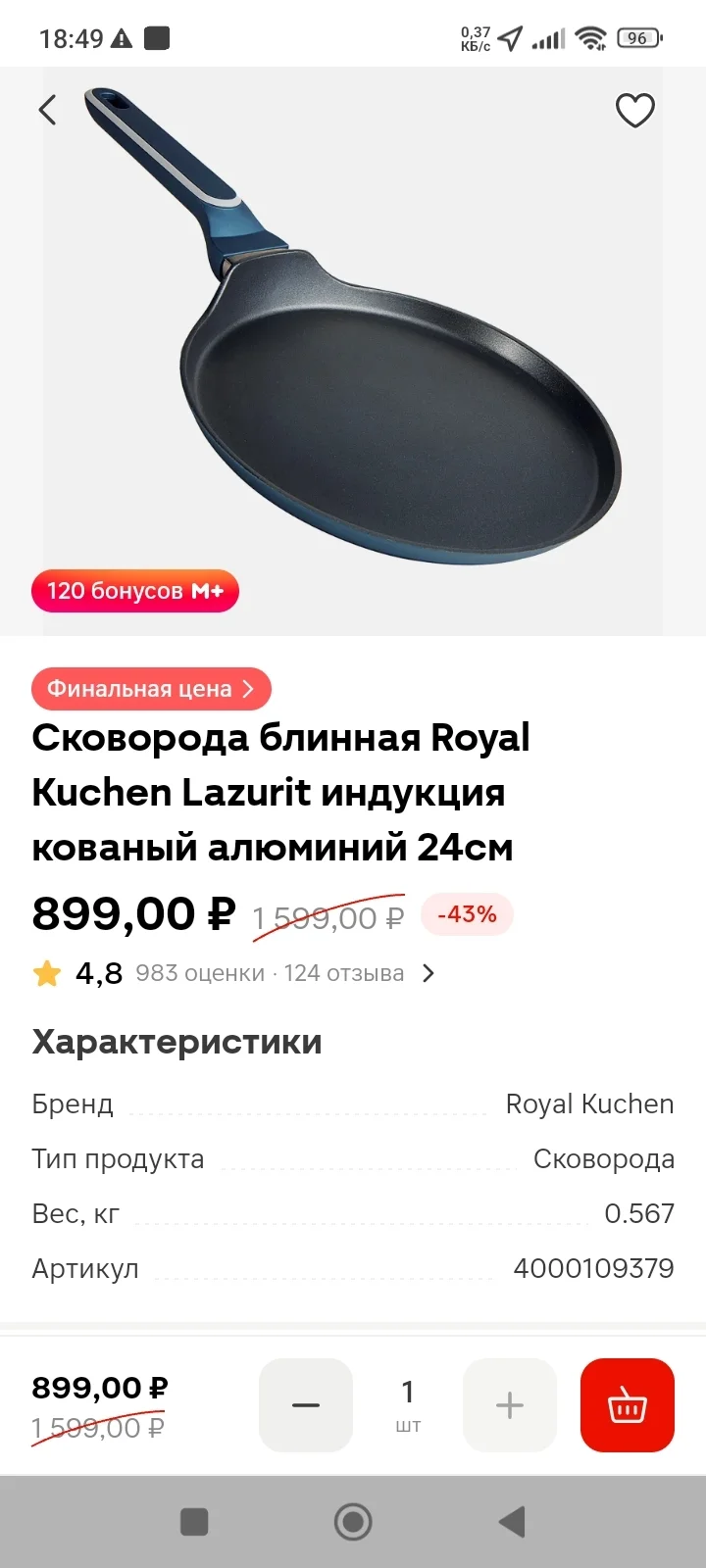Go to the home screen via the system home button

click(x=353, y=1522)
